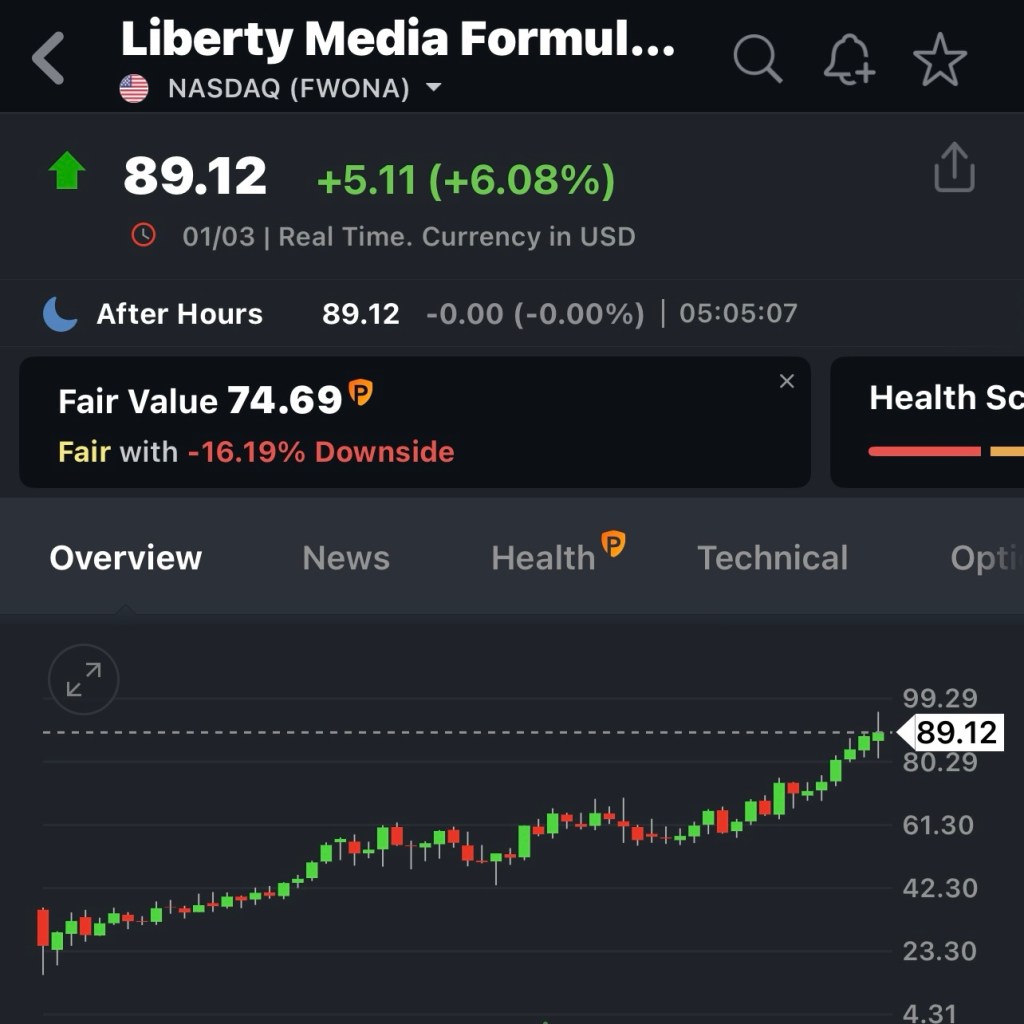This screenshot has width=1024, height=1024.
Task: Add FWONA to watchlist with star
Action: tap(940, 59)
